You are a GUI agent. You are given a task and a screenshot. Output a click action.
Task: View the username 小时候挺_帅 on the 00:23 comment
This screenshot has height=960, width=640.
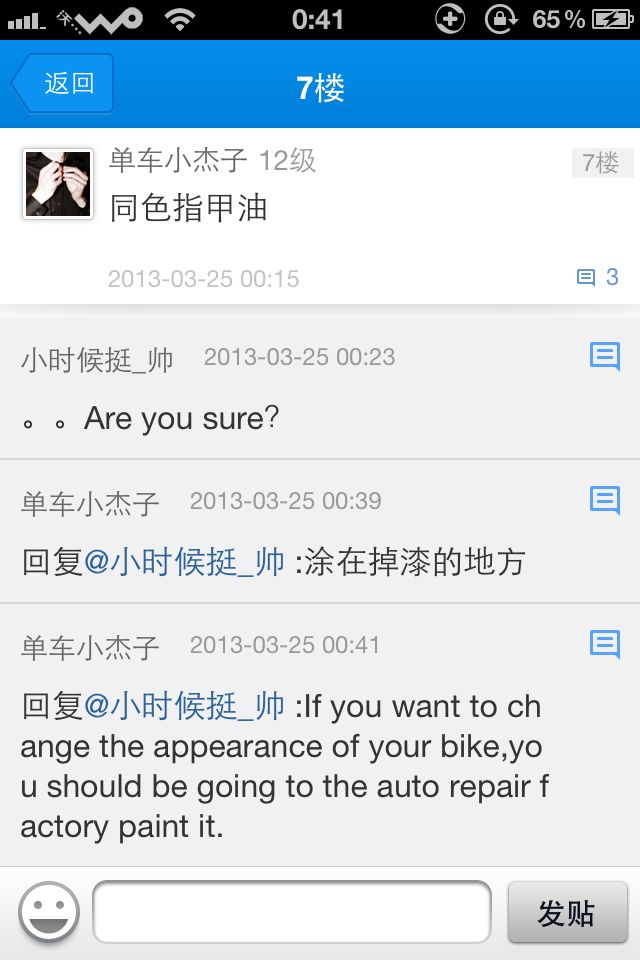pyautogui.click(x=97, y=360)
